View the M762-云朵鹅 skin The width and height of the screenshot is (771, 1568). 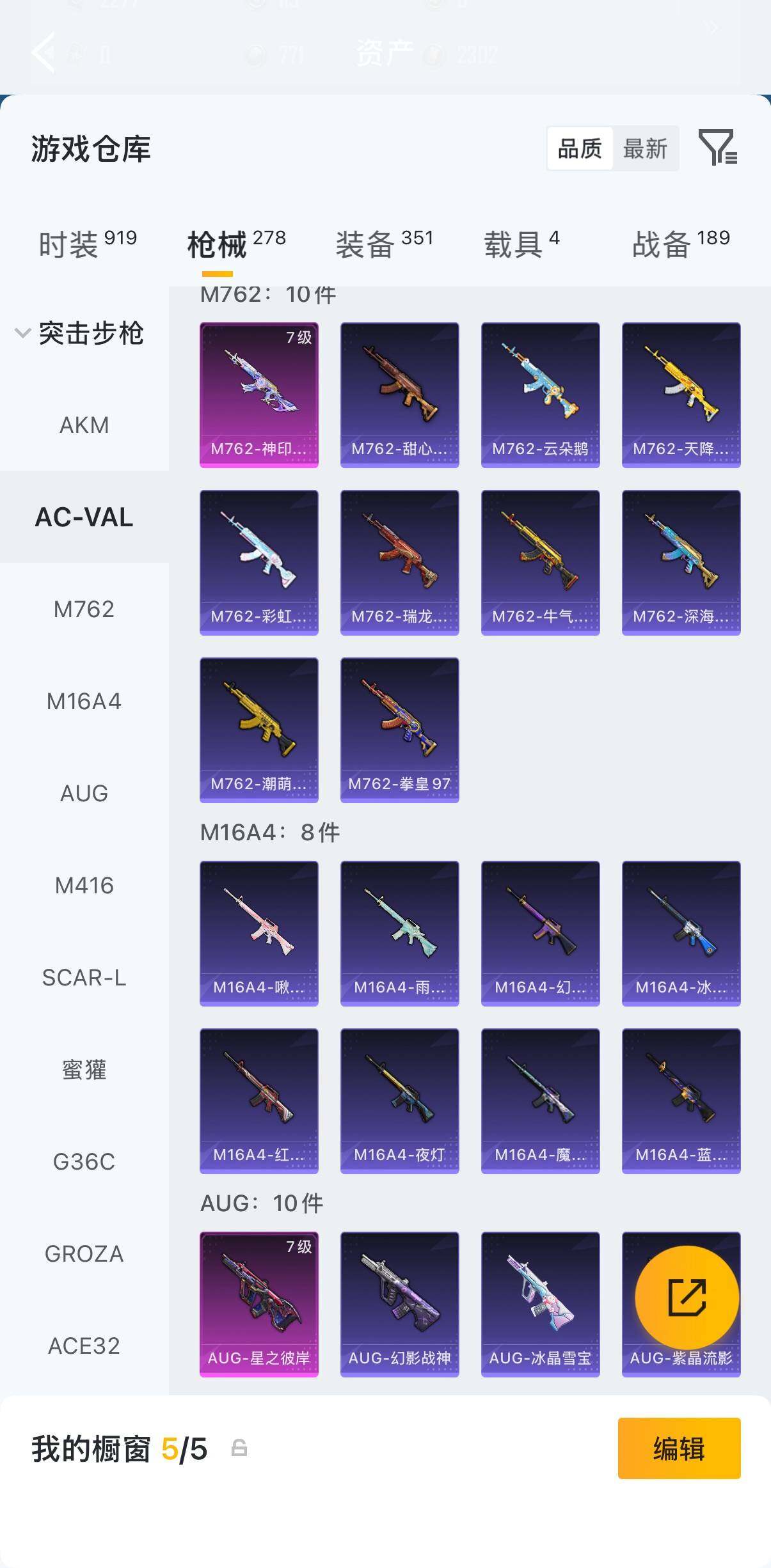[x=541, y=395]
